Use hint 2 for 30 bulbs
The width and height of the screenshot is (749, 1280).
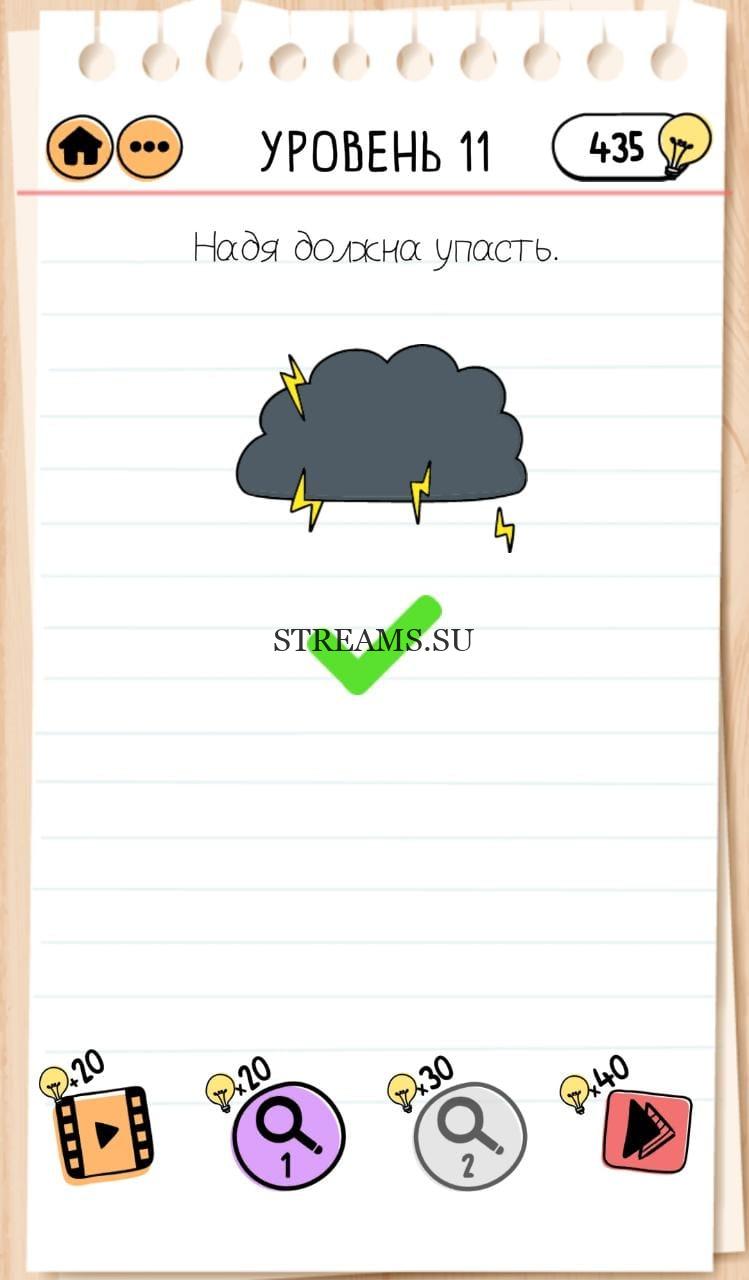click(470, 1135)
